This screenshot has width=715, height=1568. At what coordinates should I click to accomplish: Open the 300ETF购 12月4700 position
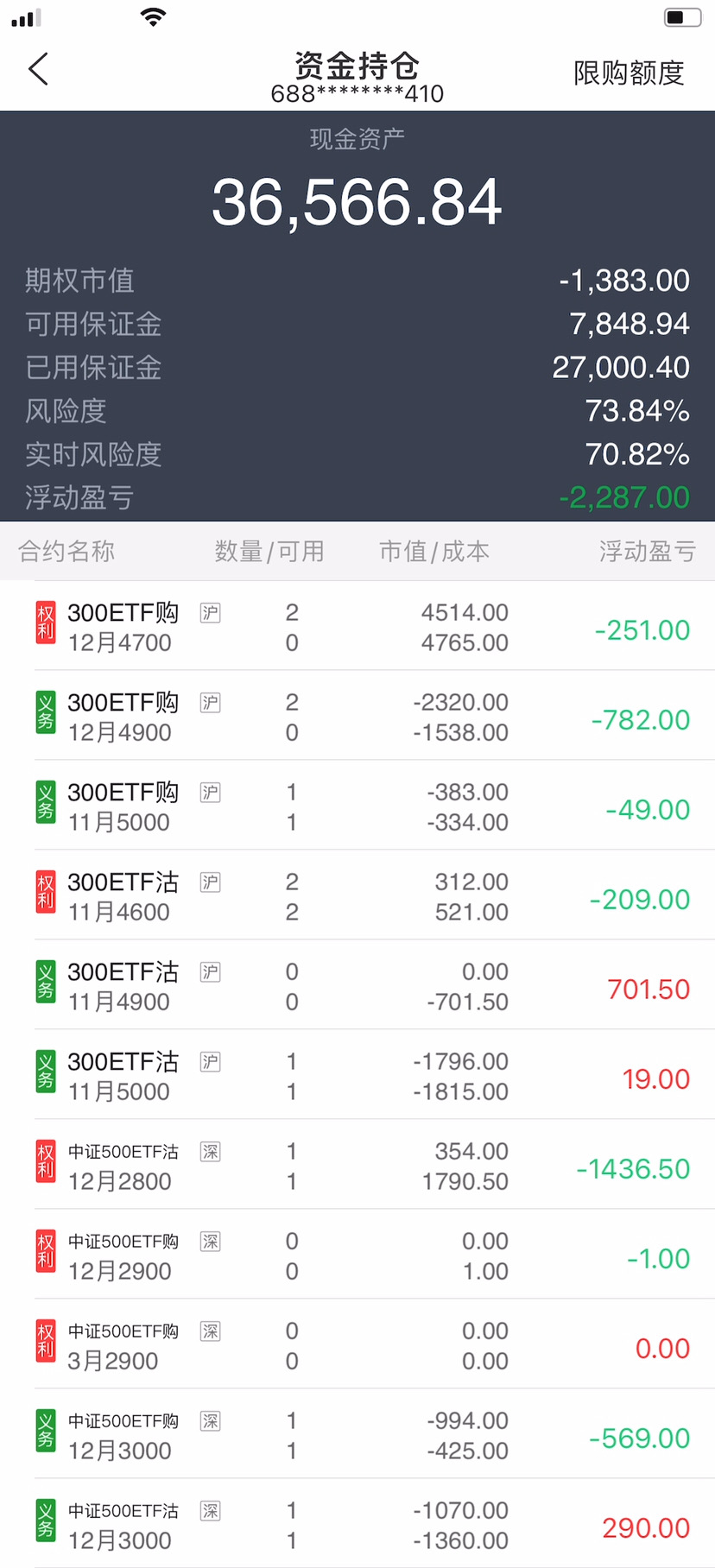pyautogui.click(x=357, y=627)
